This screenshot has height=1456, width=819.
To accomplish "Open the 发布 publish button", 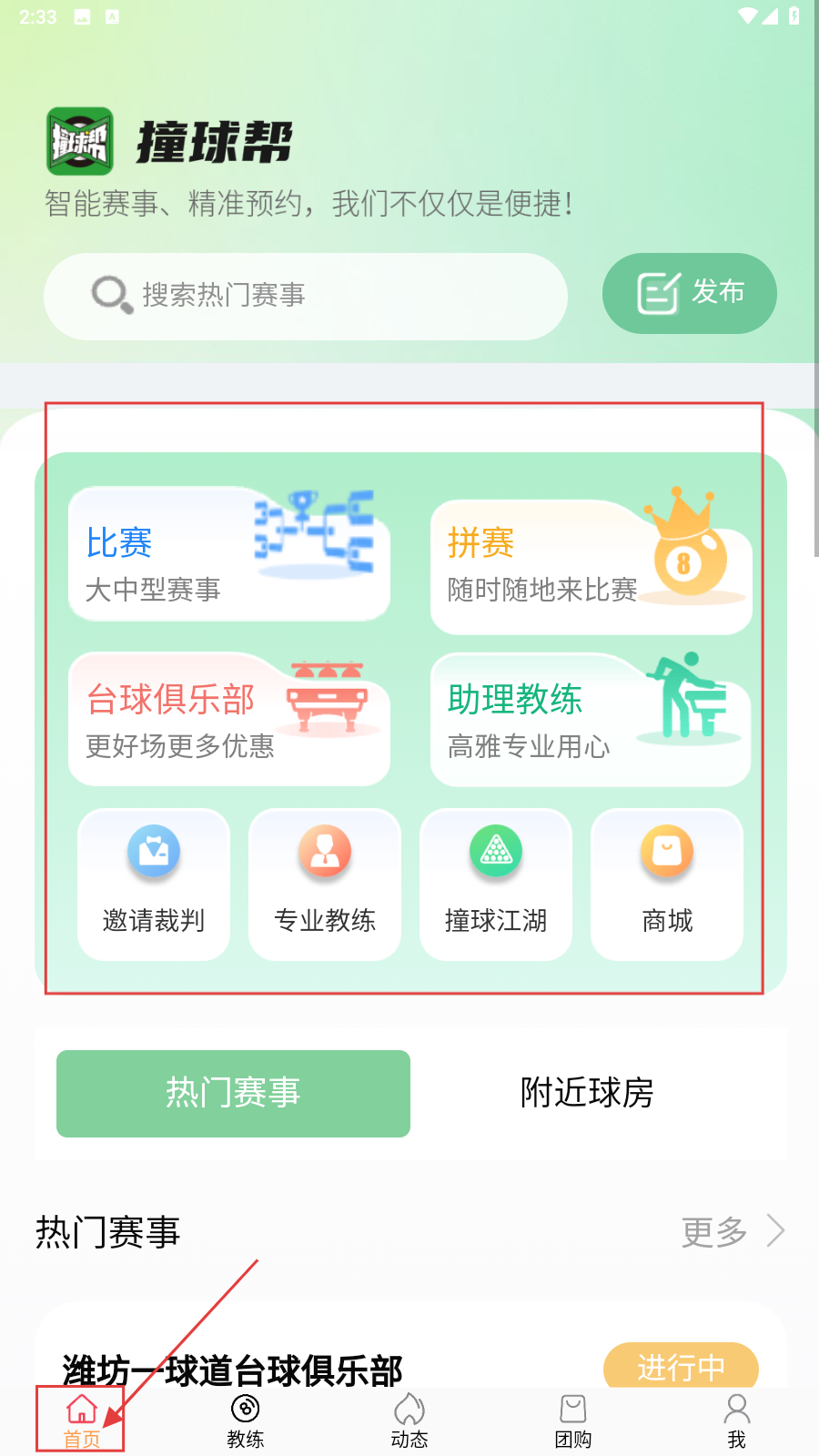I will coord(689,293).
